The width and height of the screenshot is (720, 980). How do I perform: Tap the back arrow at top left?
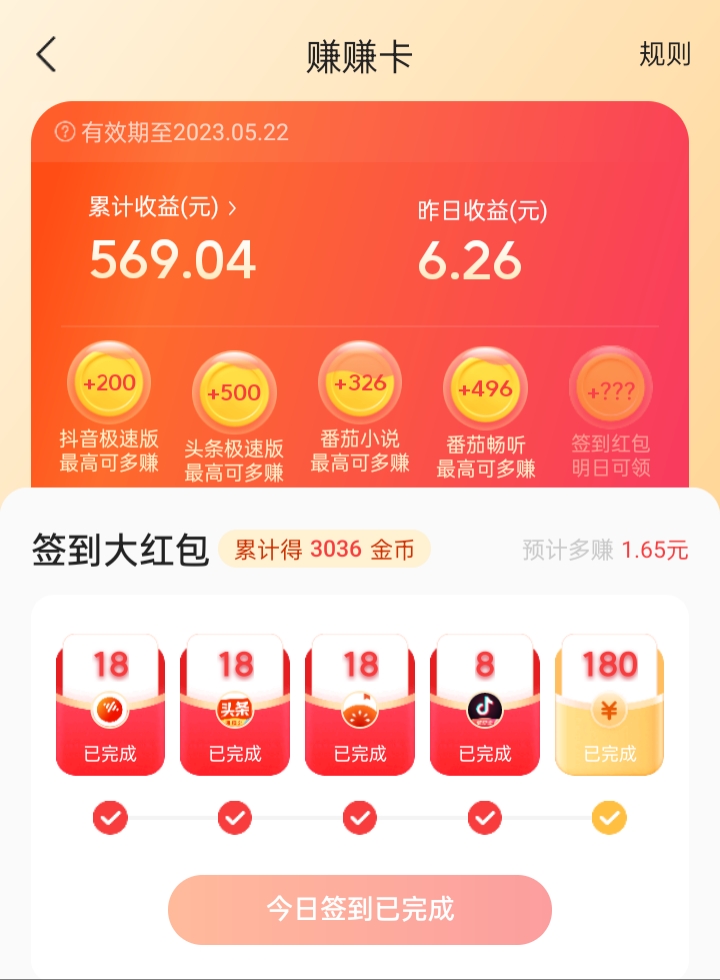[44, 55]
